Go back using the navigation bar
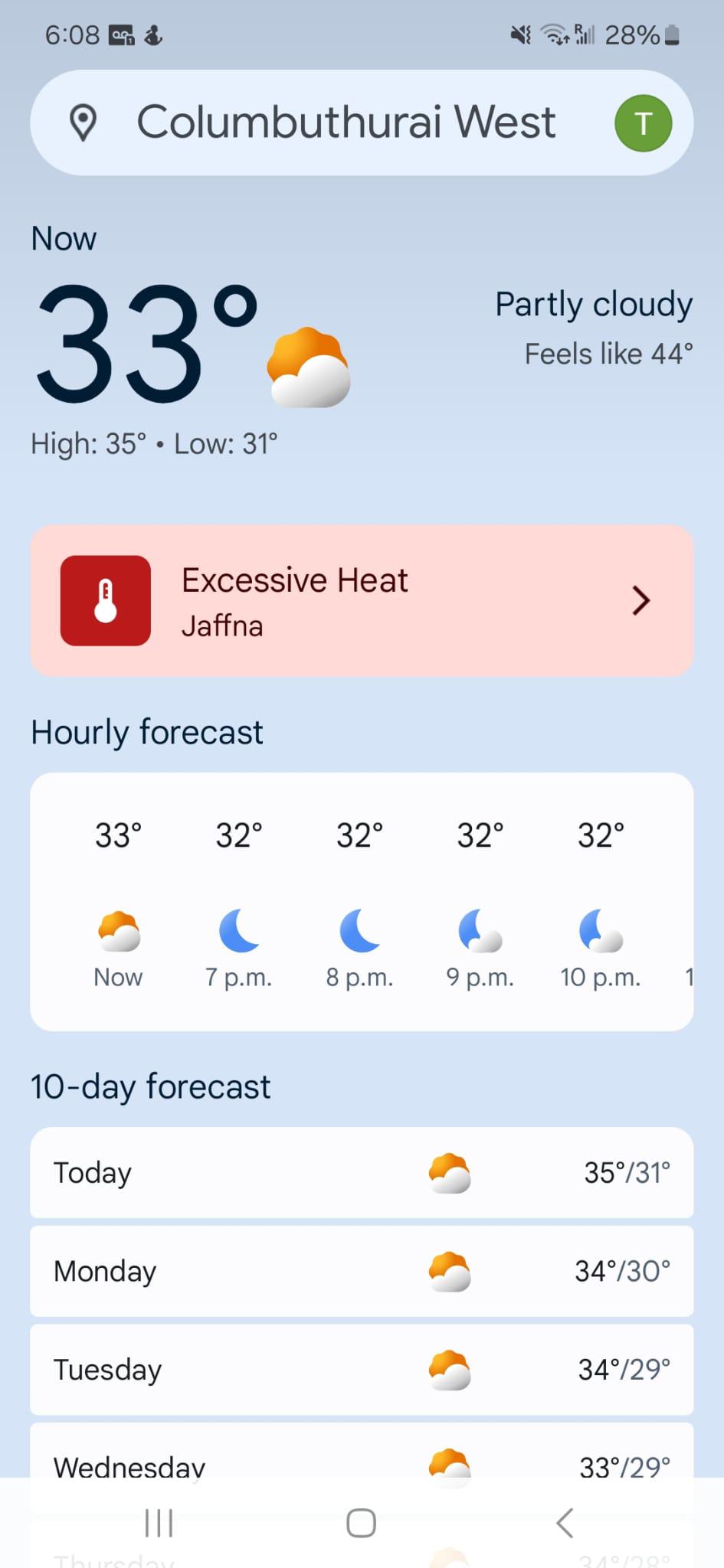724x1568 pixels. tap(565, 1523)
